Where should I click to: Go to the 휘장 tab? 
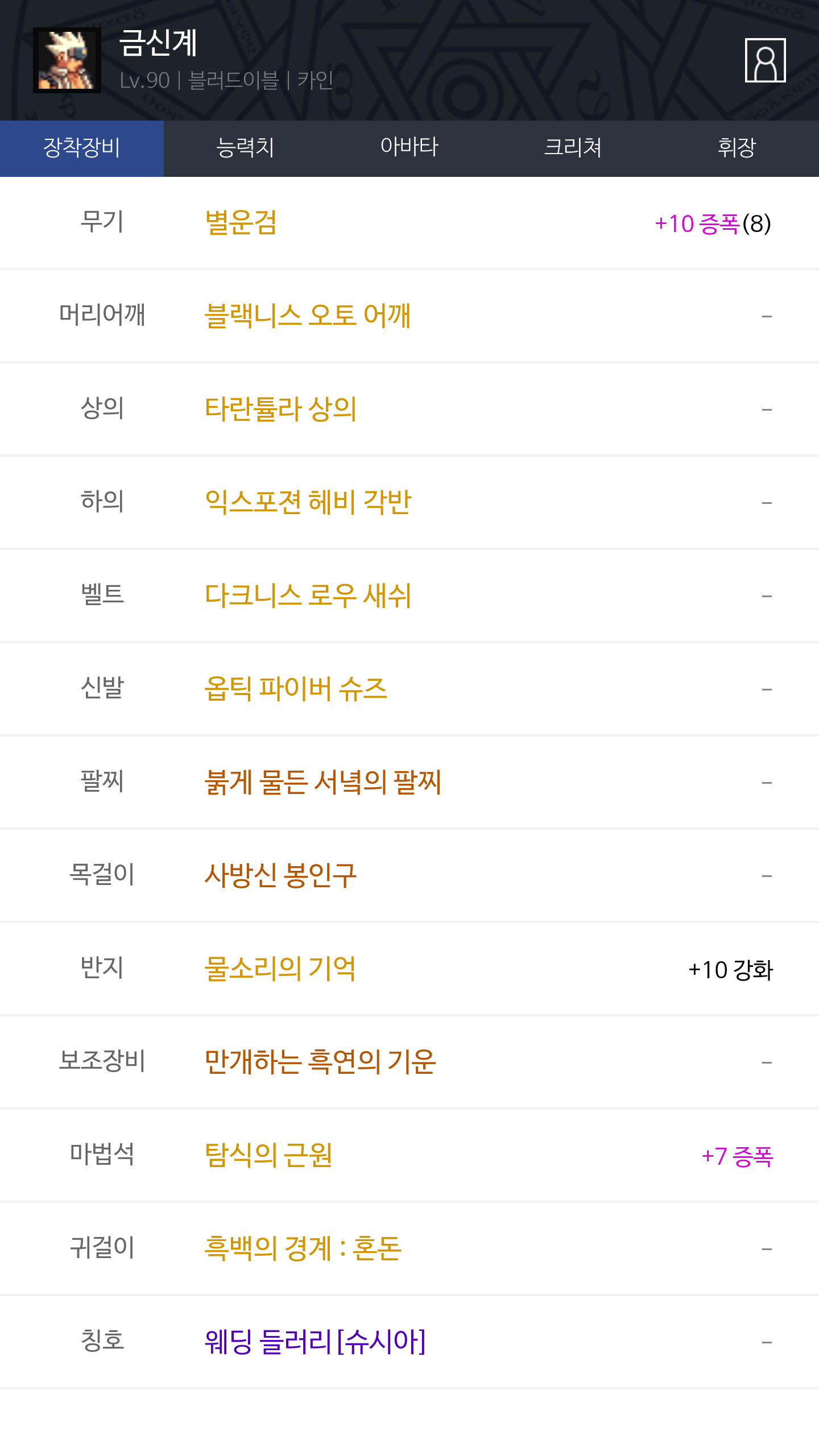737,148
